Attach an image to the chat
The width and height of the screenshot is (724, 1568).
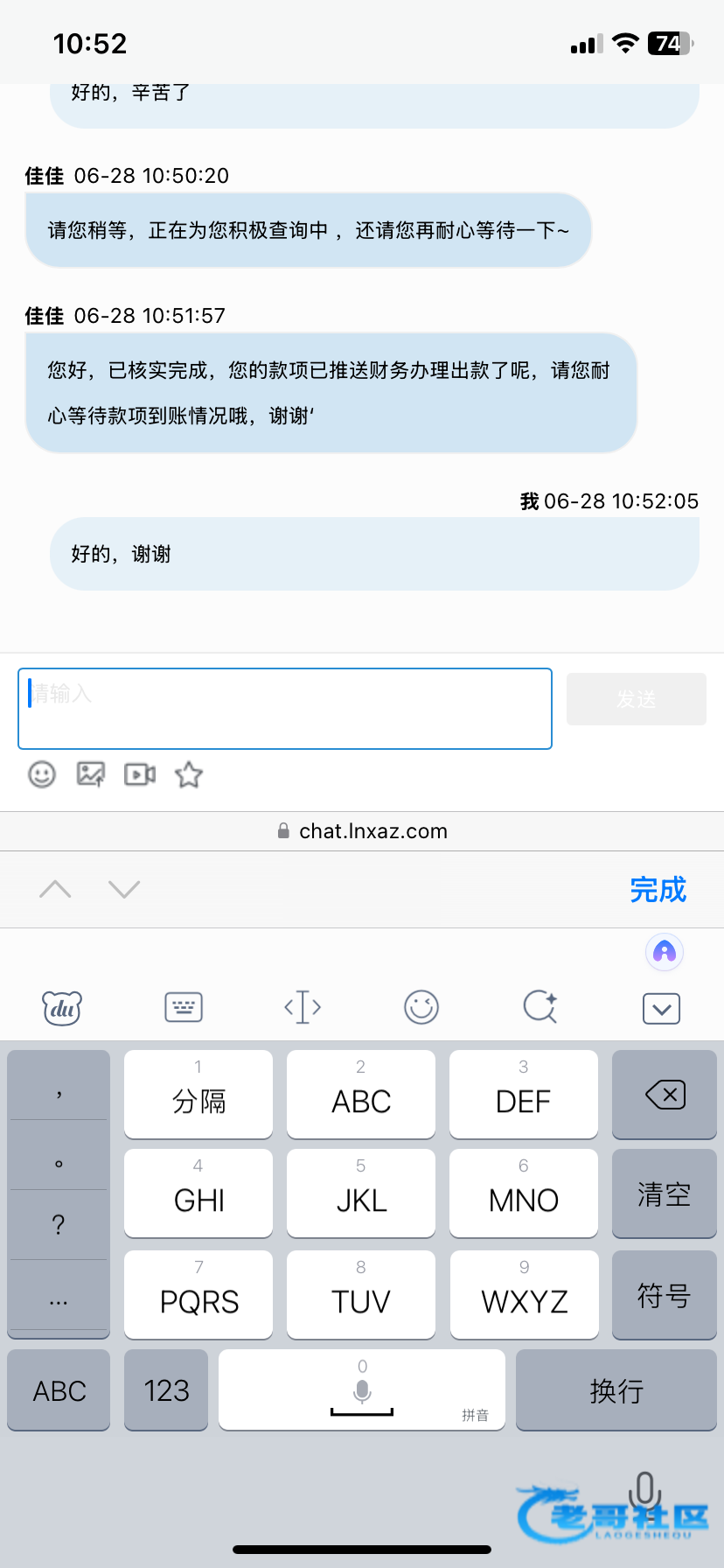[91, 774]
